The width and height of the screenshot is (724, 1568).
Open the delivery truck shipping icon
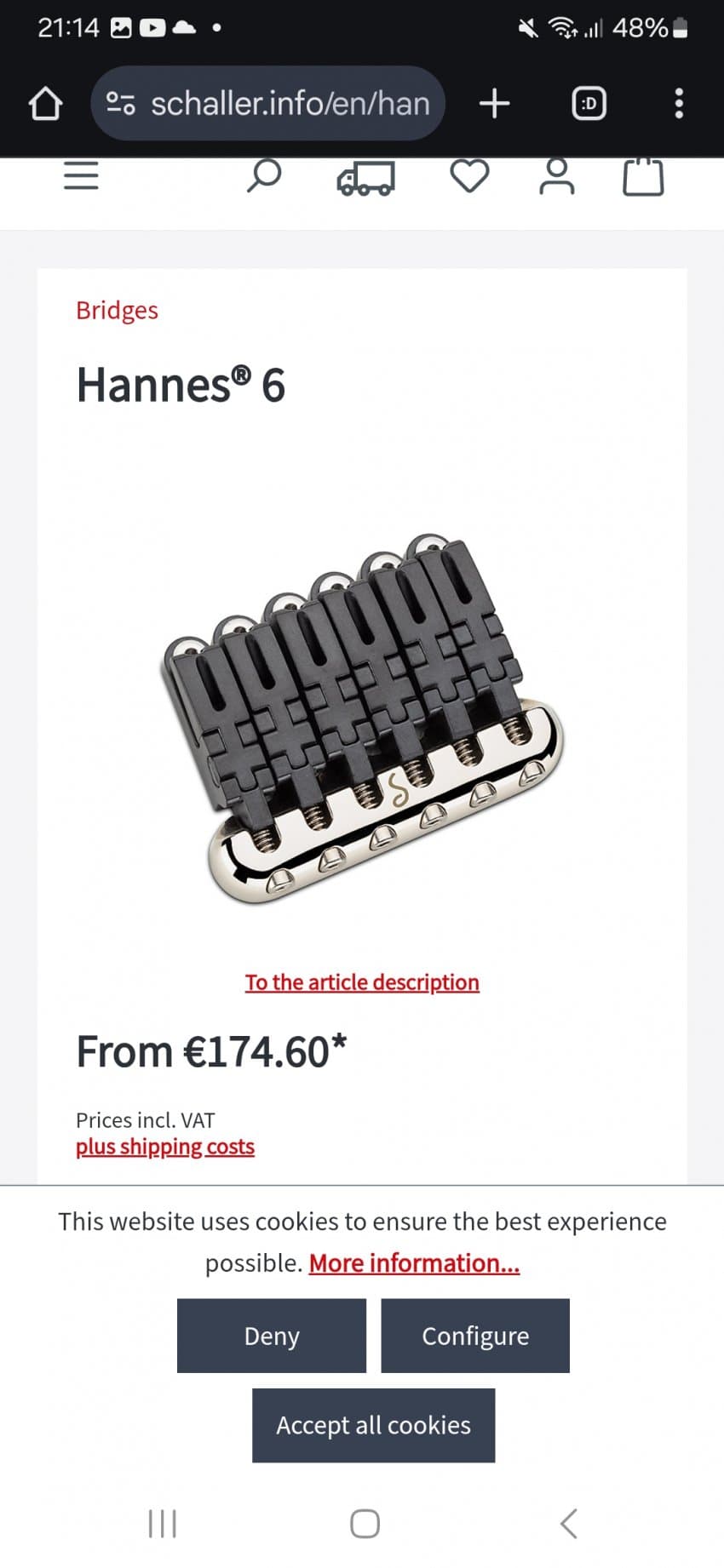coord(366,178)
